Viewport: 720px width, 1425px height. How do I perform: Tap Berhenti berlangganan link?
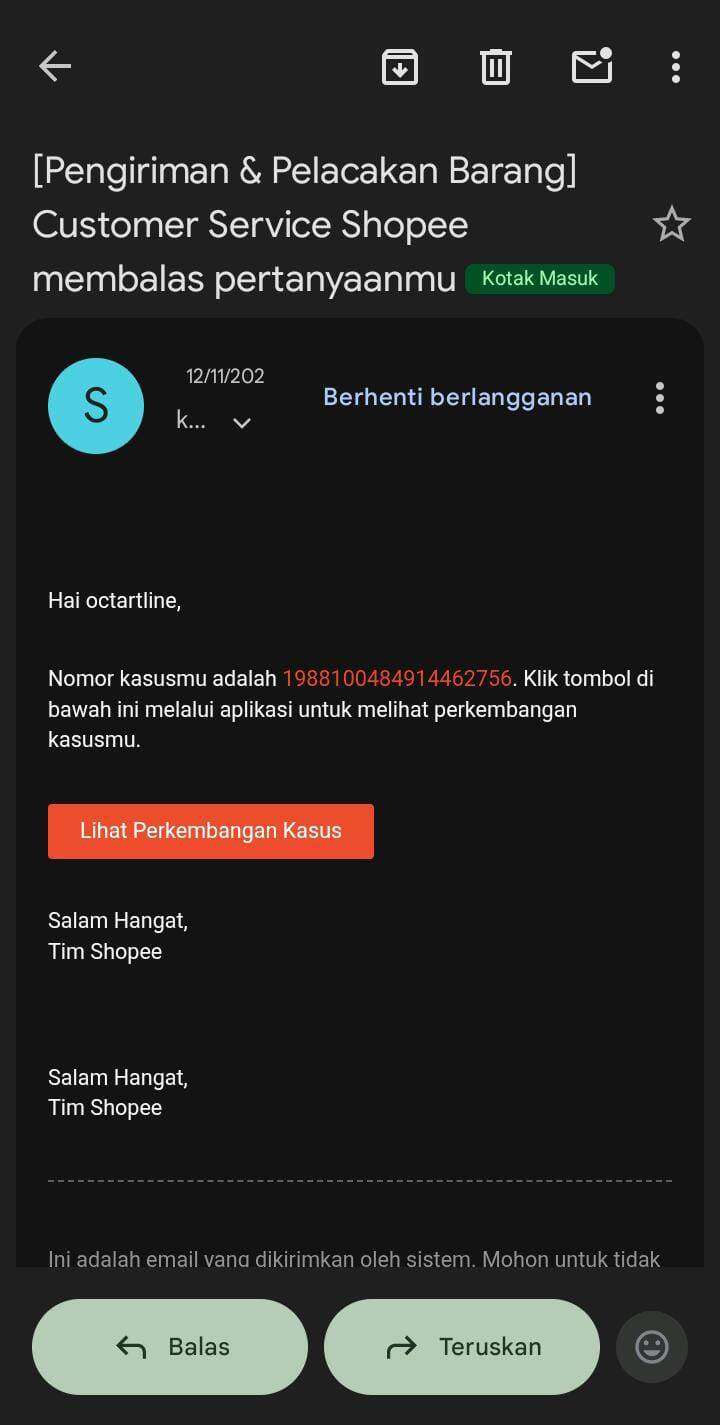(457, 397)
